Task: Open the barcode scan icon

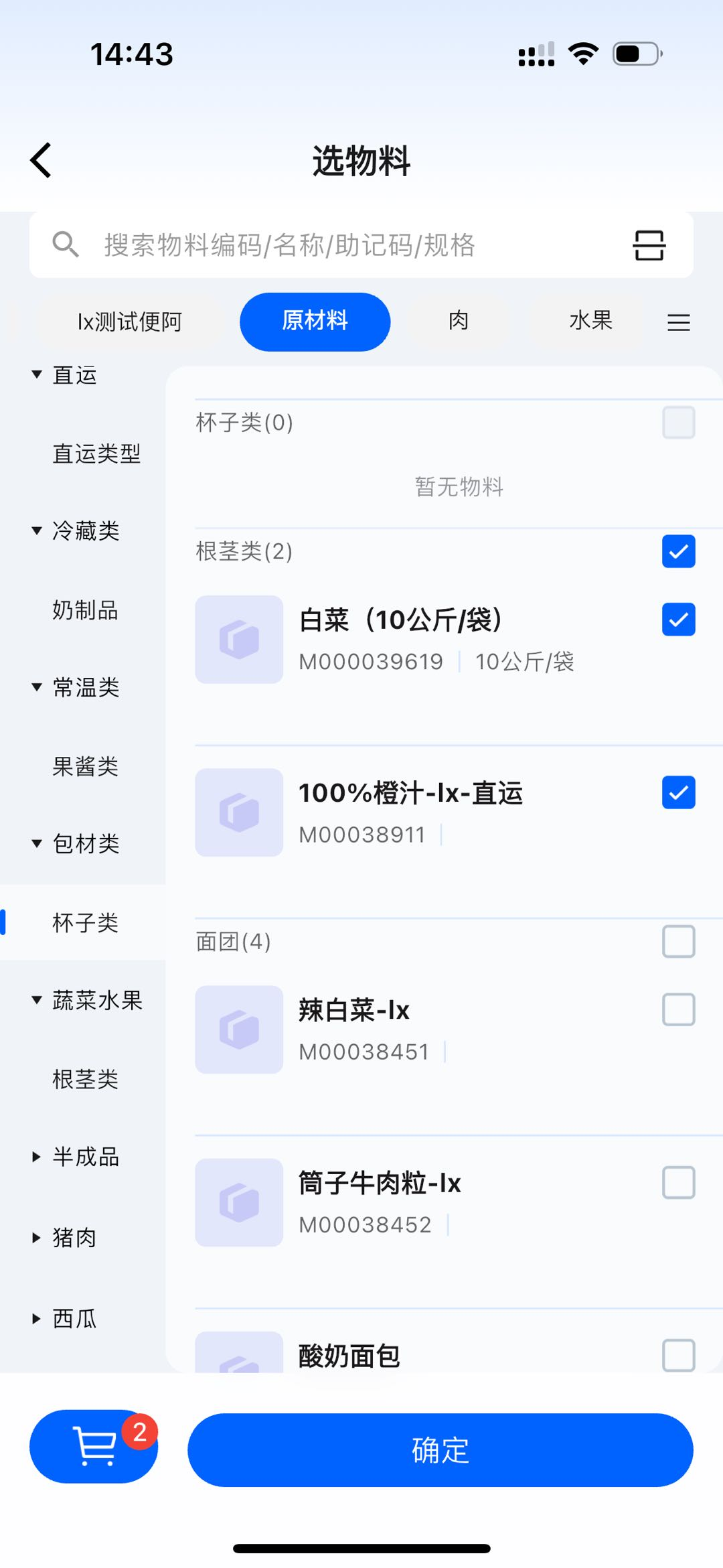Action: 648,245
